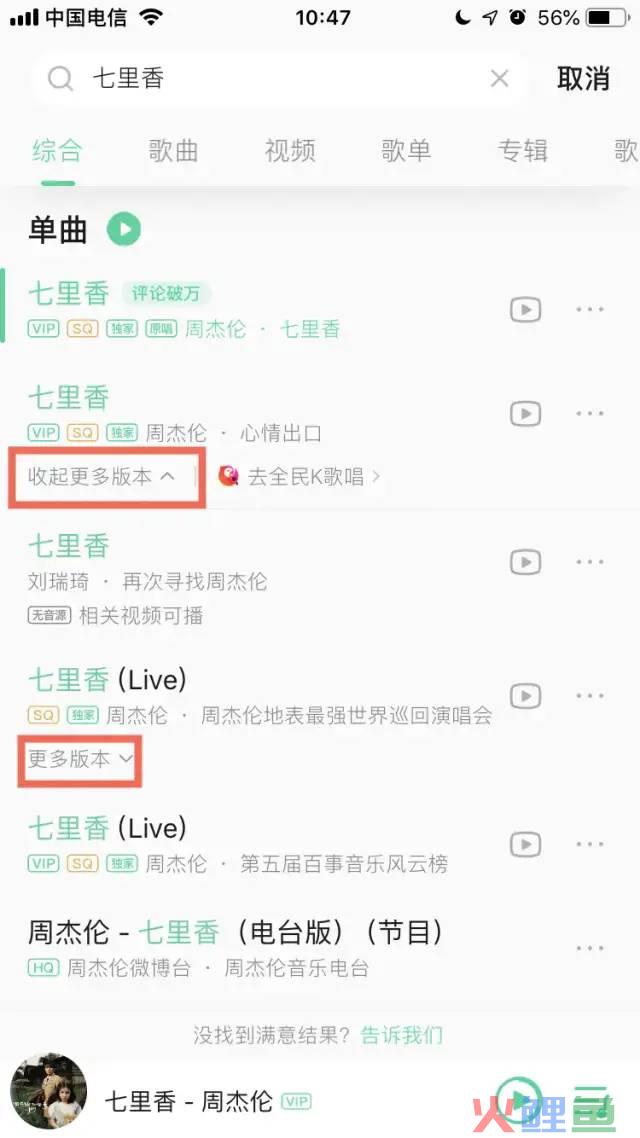
Task: Tap 取消 to cancel search
Action: pyautogui.click(x=583, y=79)
